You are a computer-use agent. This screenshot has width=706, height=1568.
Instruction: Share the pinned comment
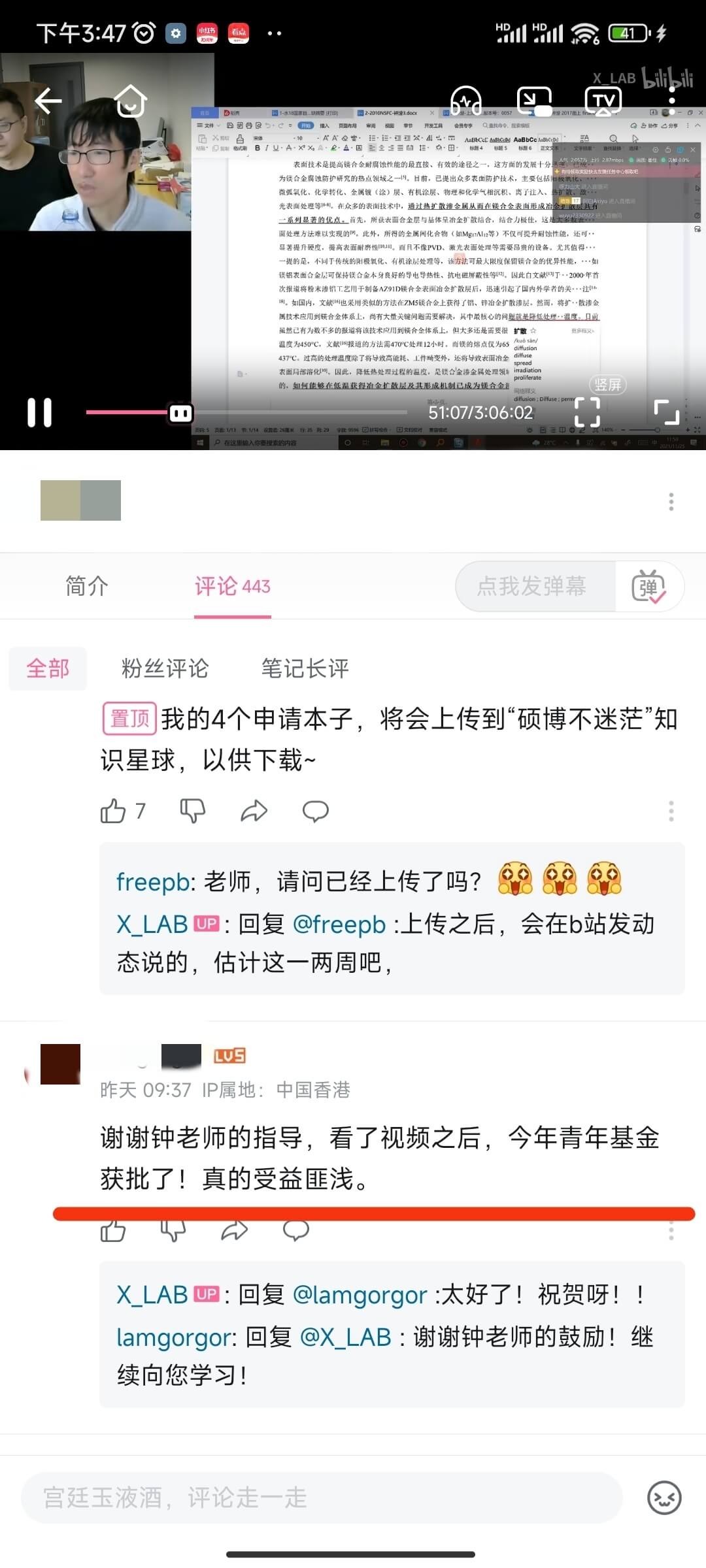[x=254, y=811]
